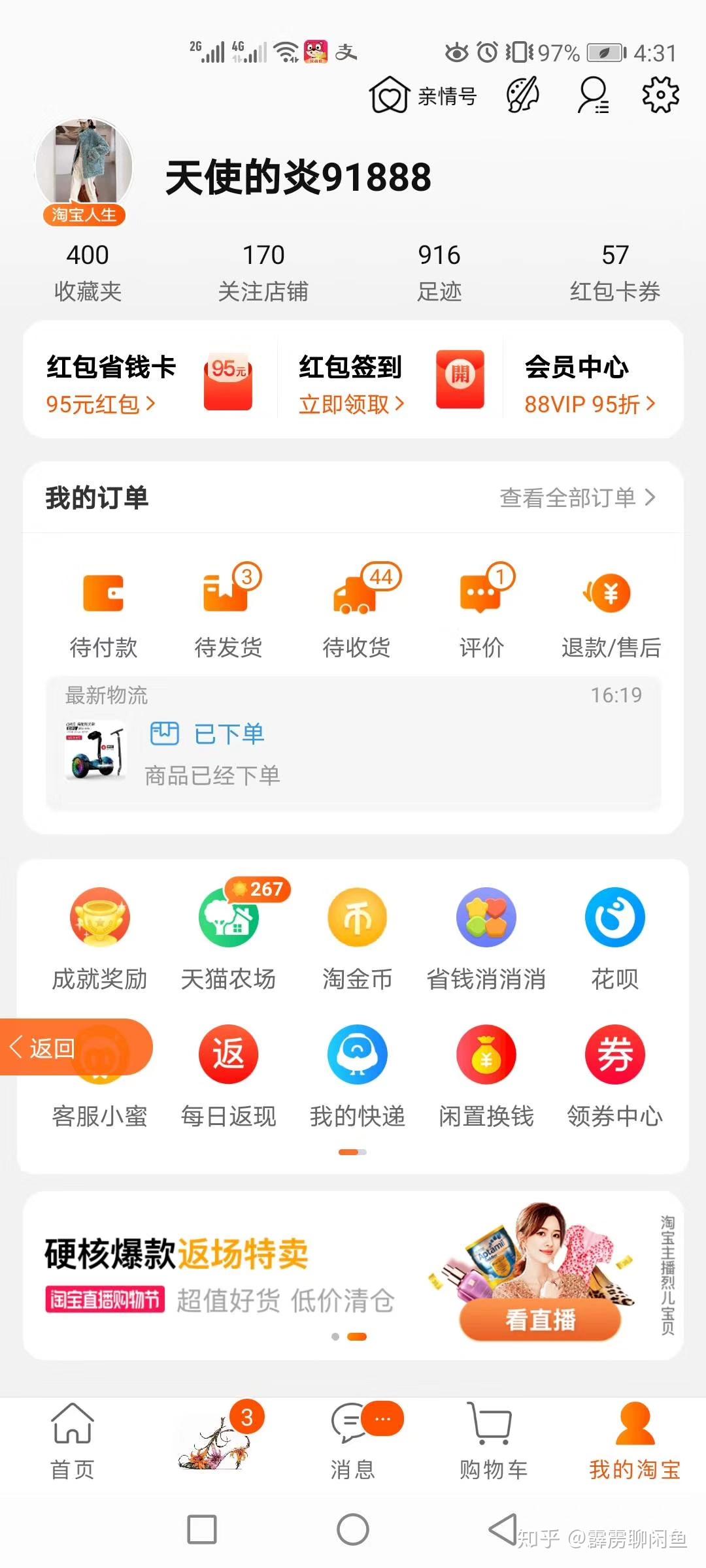Open 亲情号 family account
Image resolution: width=706 pixels, height=1568 pixels.
[x=423, y=96]
